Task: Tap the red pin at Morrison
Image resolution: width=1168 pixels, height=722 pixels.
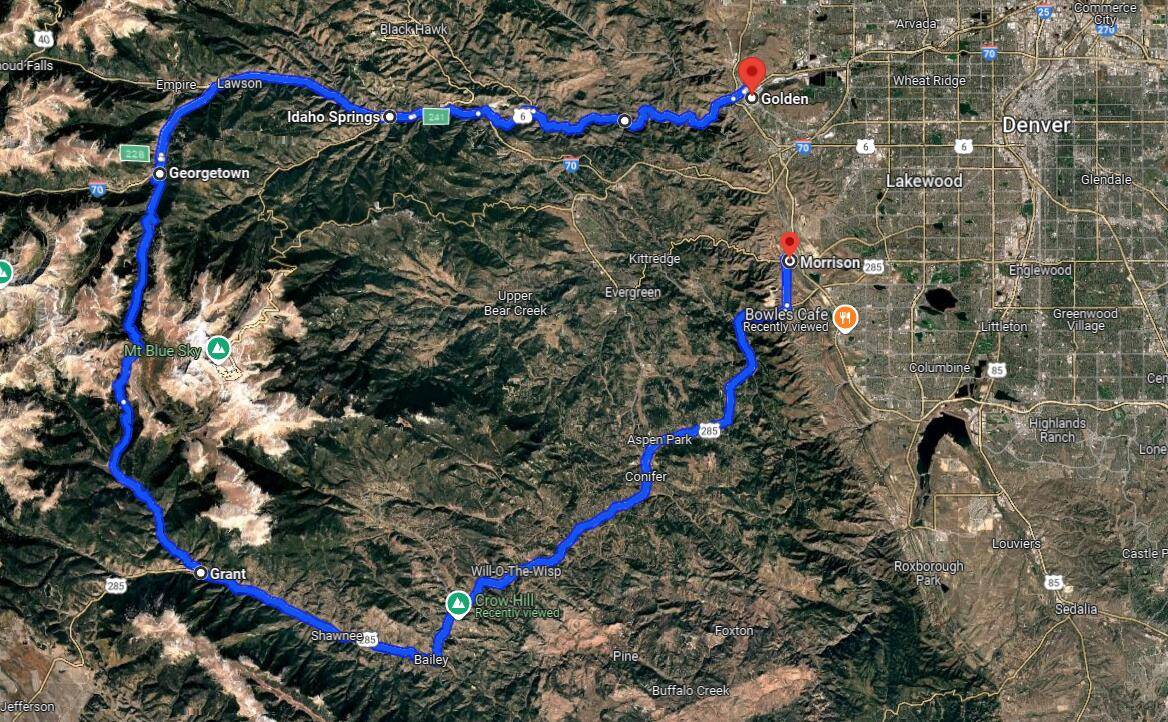Action: (789, 245)
